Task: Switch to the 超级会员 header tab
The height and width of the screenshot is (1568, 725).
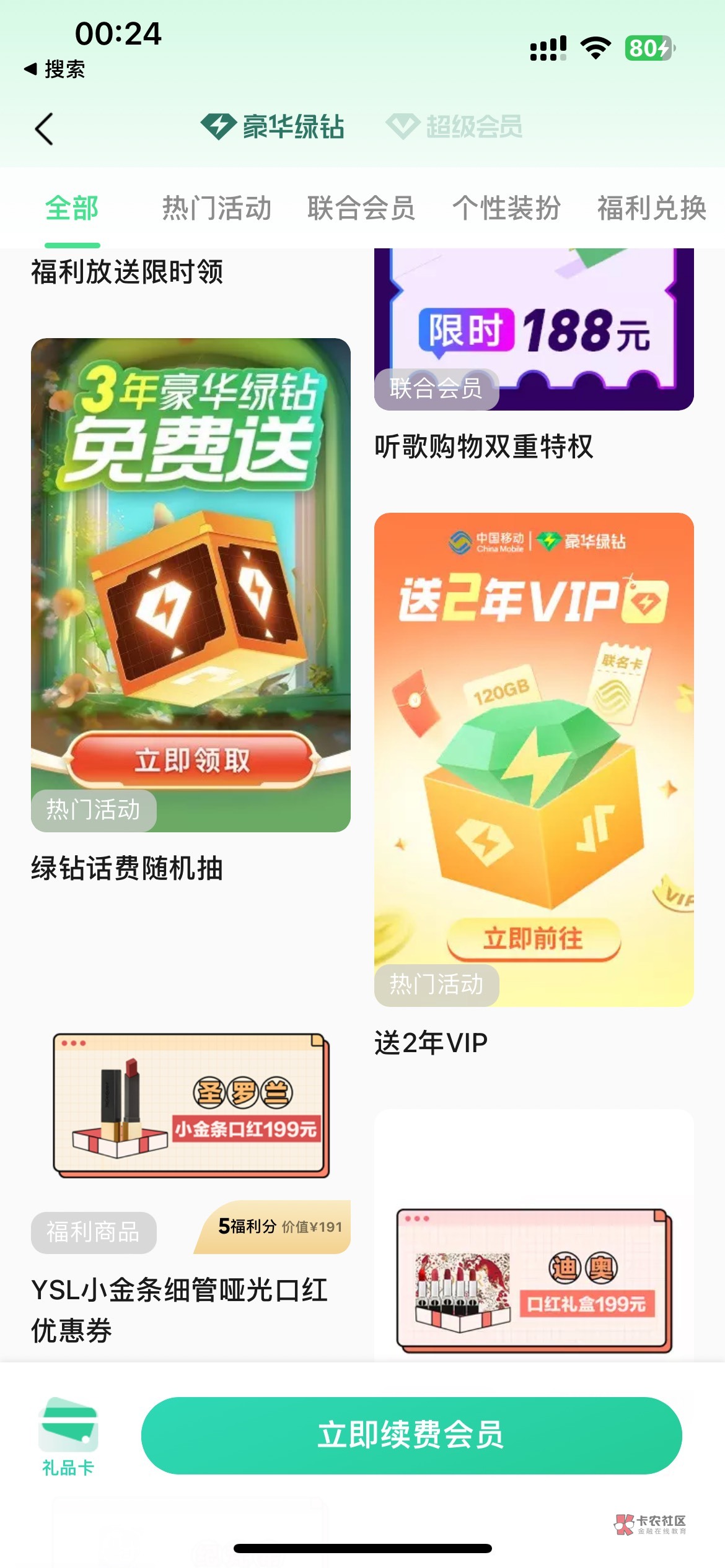Action: 454,127
